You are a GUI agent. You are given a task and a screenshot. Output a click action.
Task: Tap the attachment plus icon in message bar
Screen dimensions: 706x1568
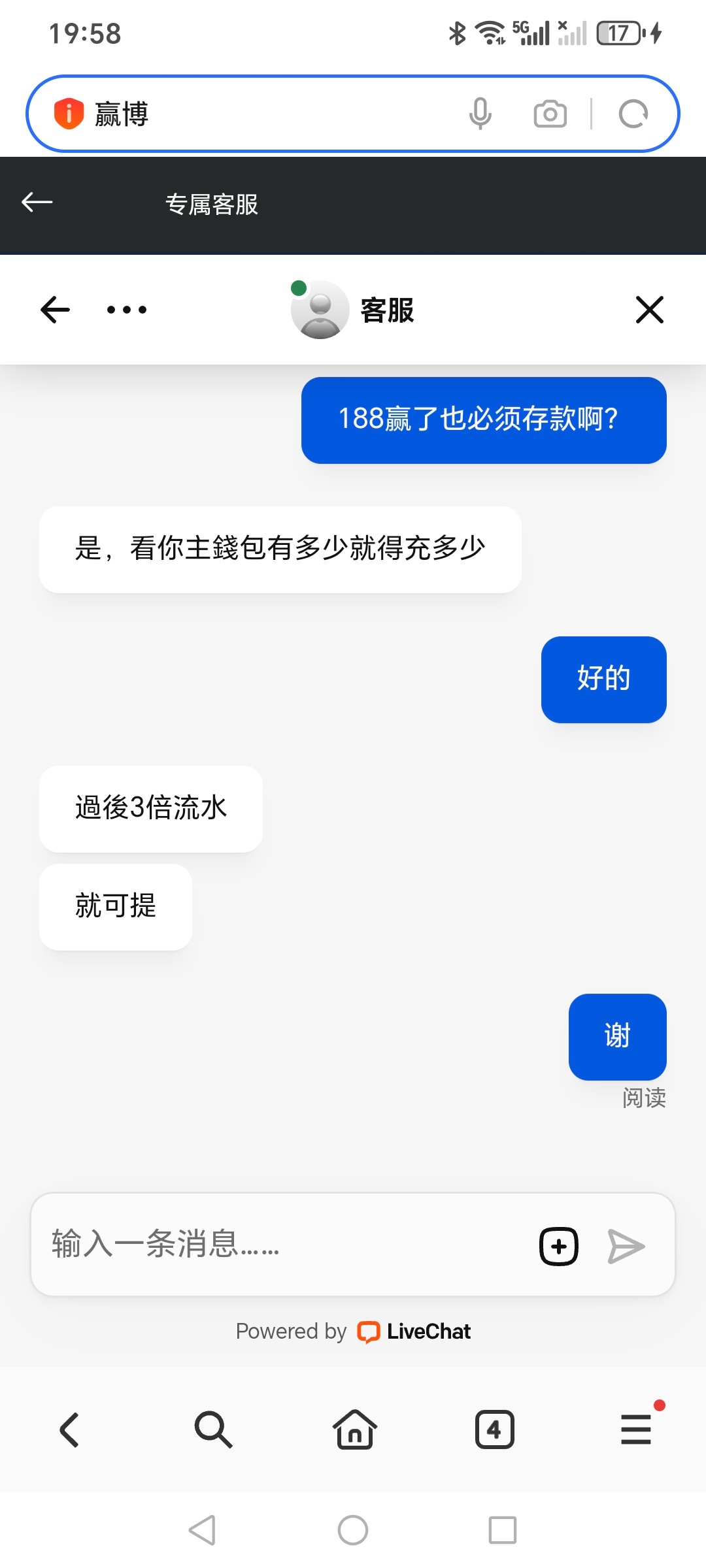[x=559, y=1245]
